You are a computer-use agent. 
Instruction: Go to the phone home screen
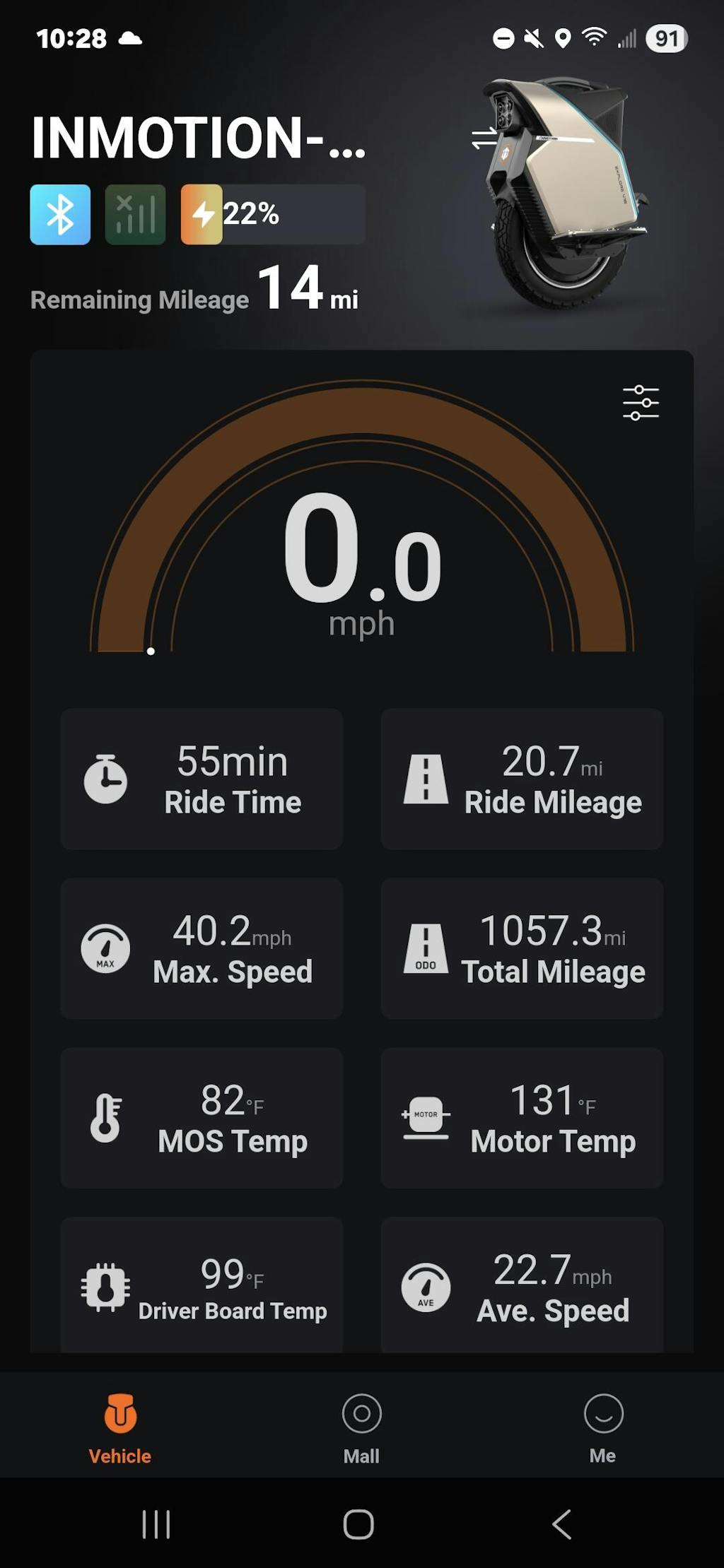tap(358, 1524)
